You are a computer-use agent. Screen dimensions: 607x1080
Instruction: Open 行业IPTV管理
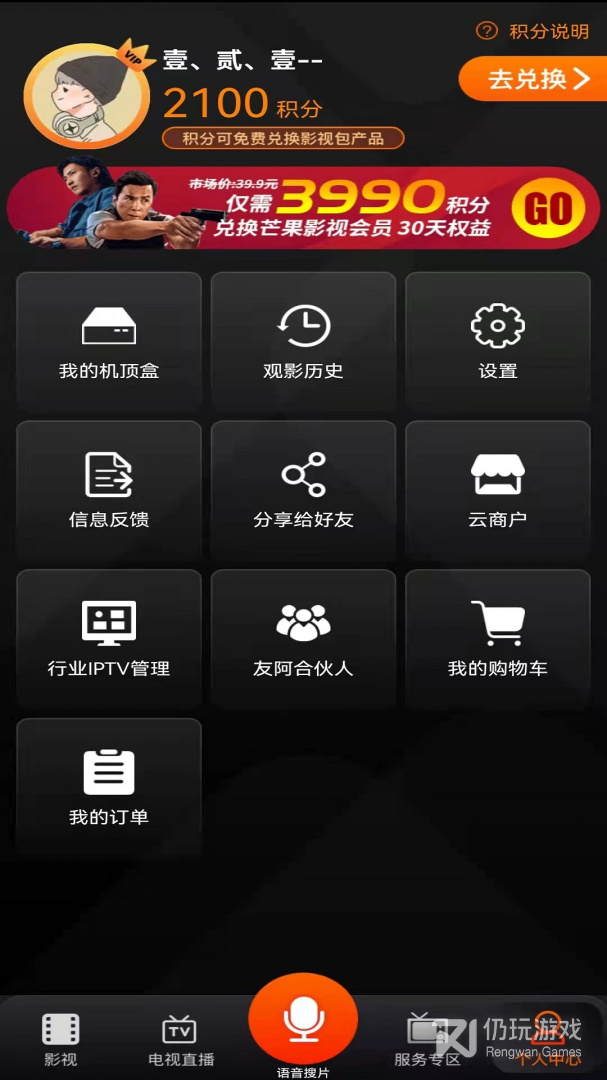tap(109, 639)
